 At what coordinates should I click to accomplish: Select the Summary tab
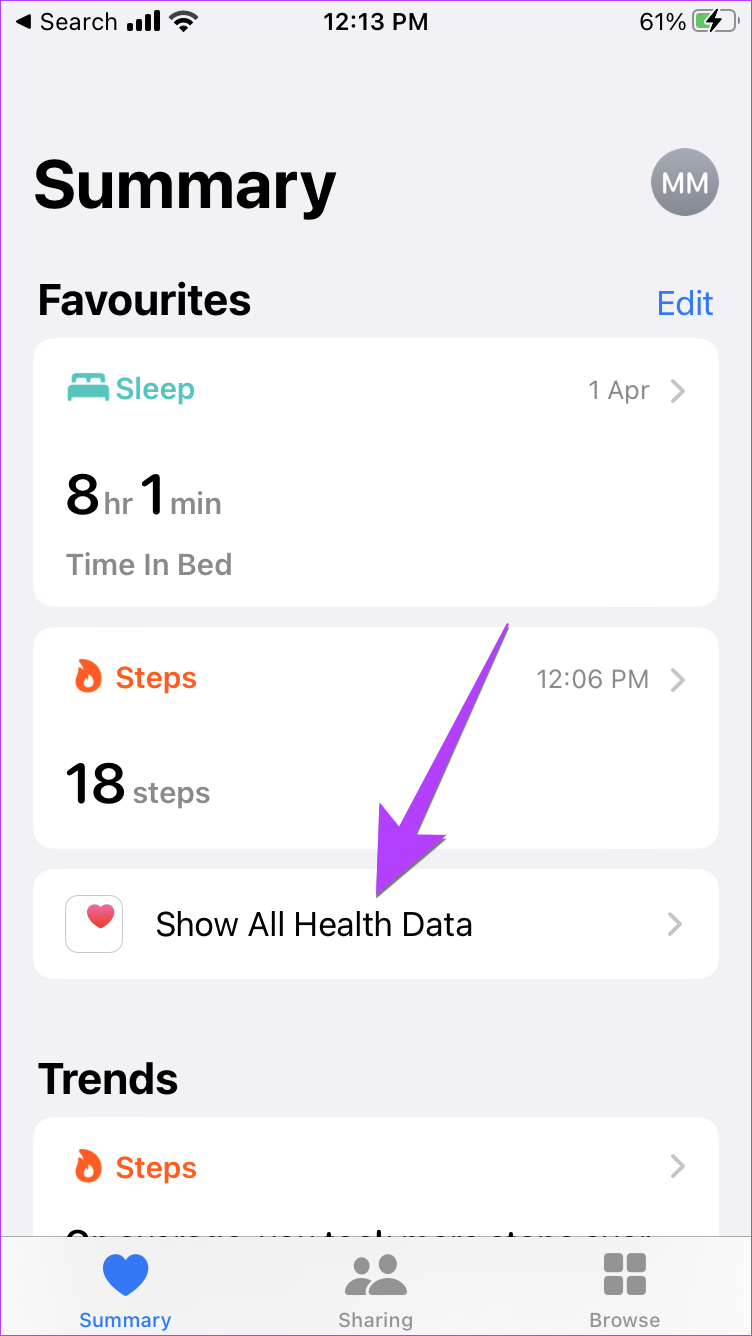125,1288
